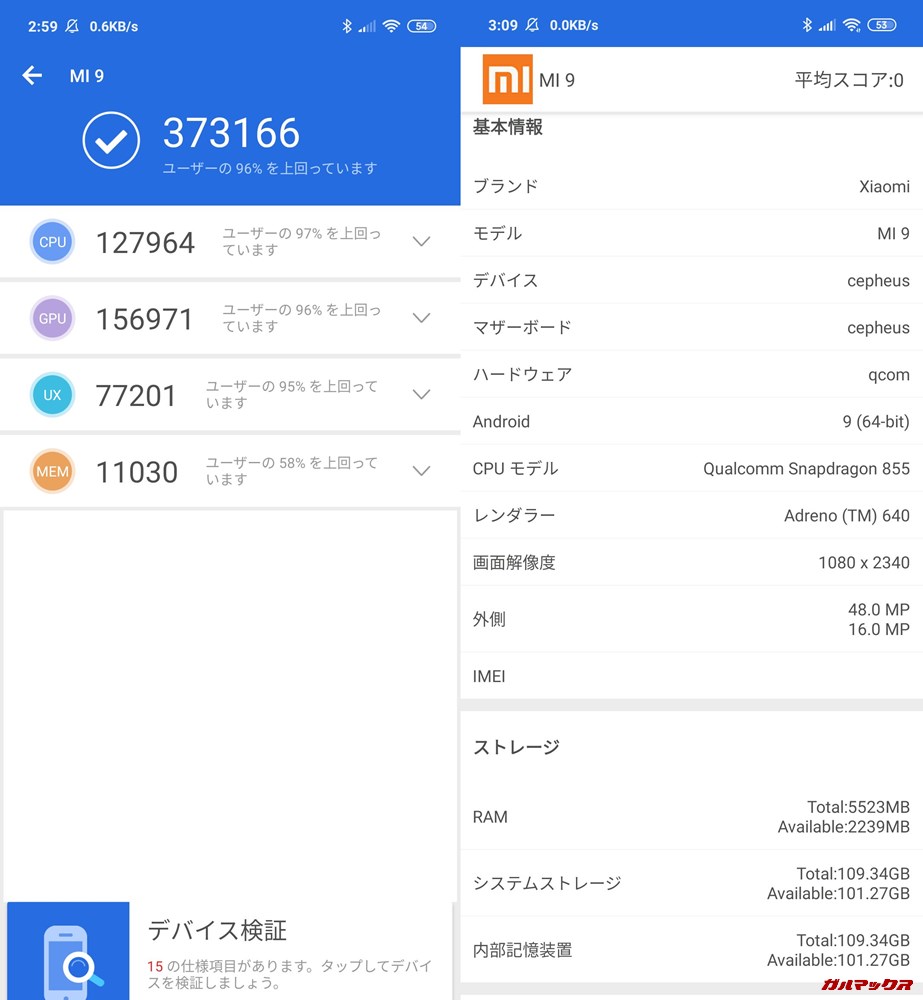Screen dimensions: 923x1000
Task: Expand the UX score details
Action: point(421,394)
